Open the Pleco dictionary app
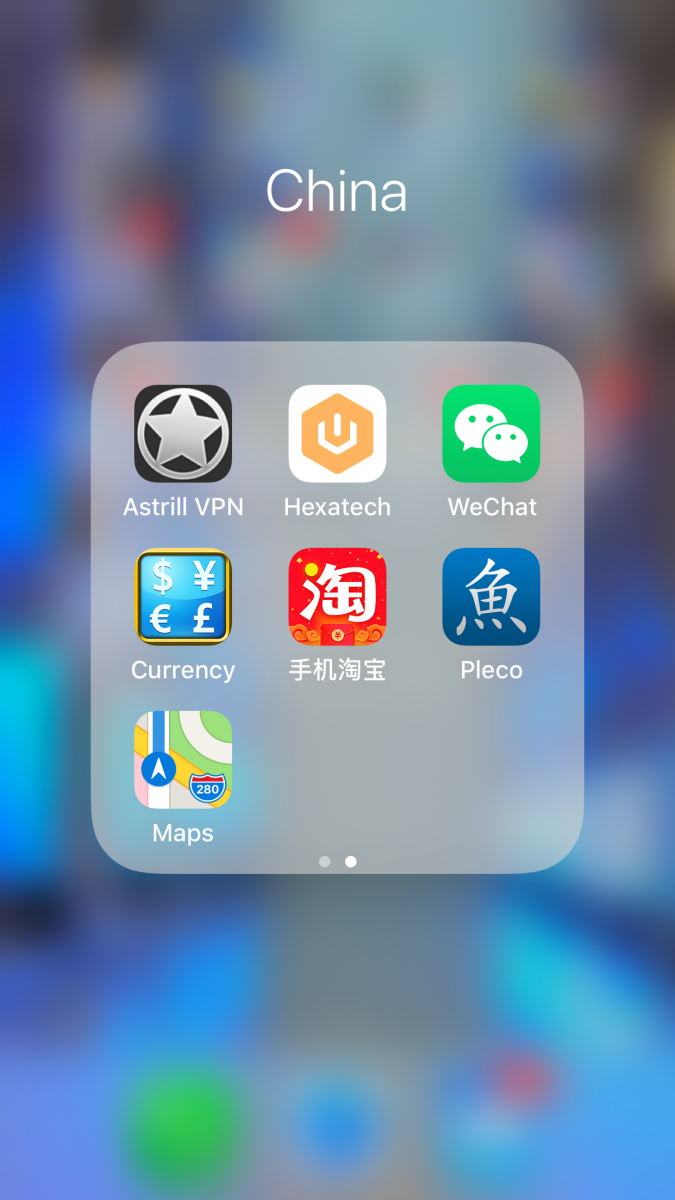This screenshot has height=1200, width=675. [491, 597]
